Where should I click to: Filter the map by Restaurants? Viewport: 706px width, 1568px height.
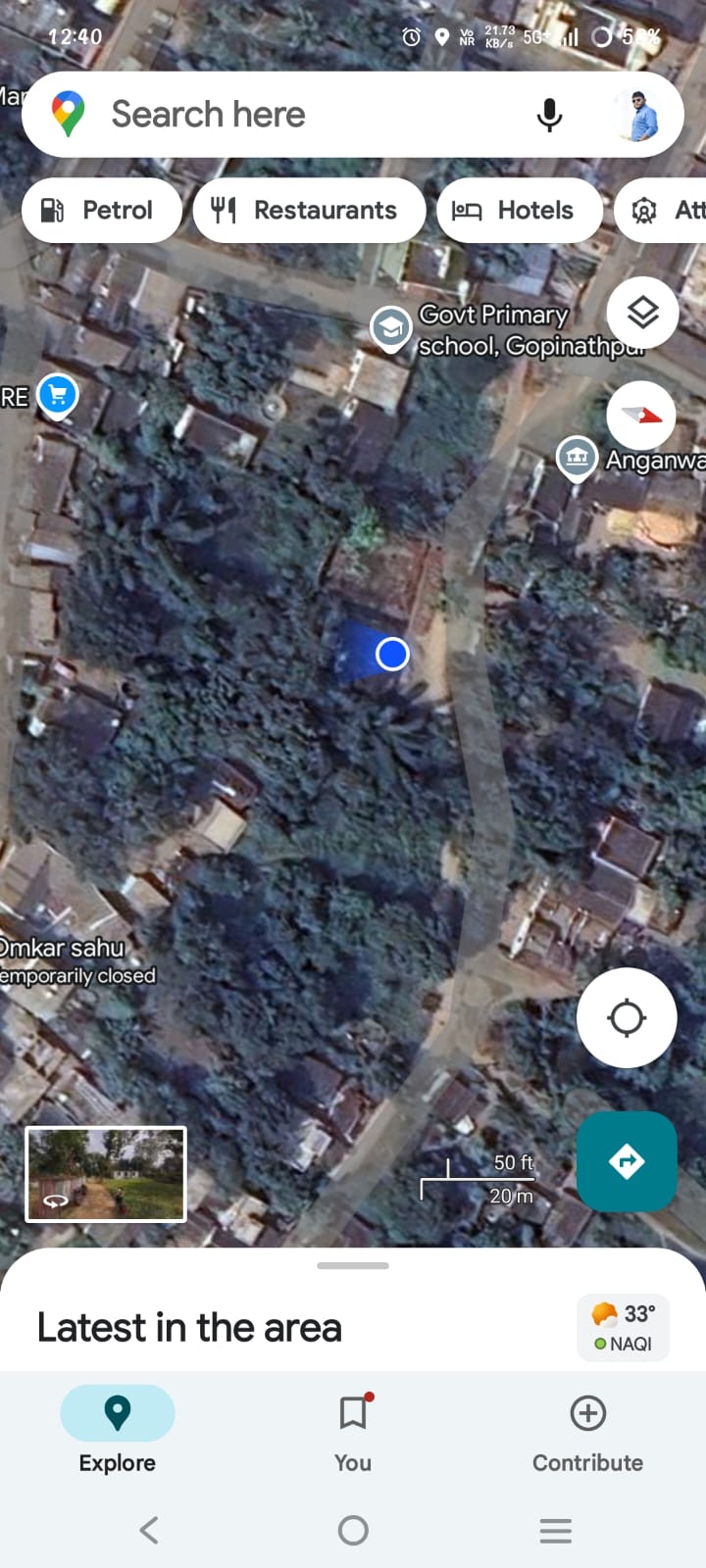[308, 210]
